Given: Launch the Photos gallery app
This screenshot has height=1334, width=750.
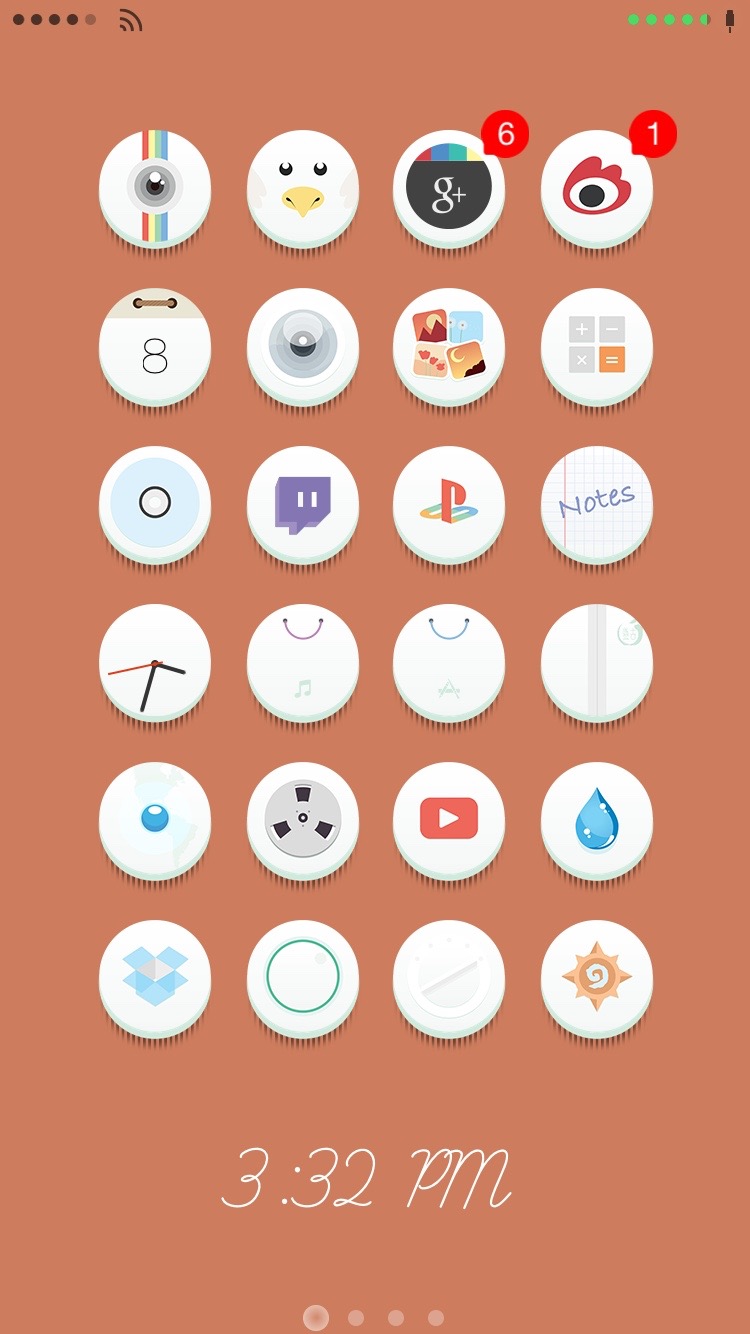Looking at the screenshot, I should [x=449, y=345].
